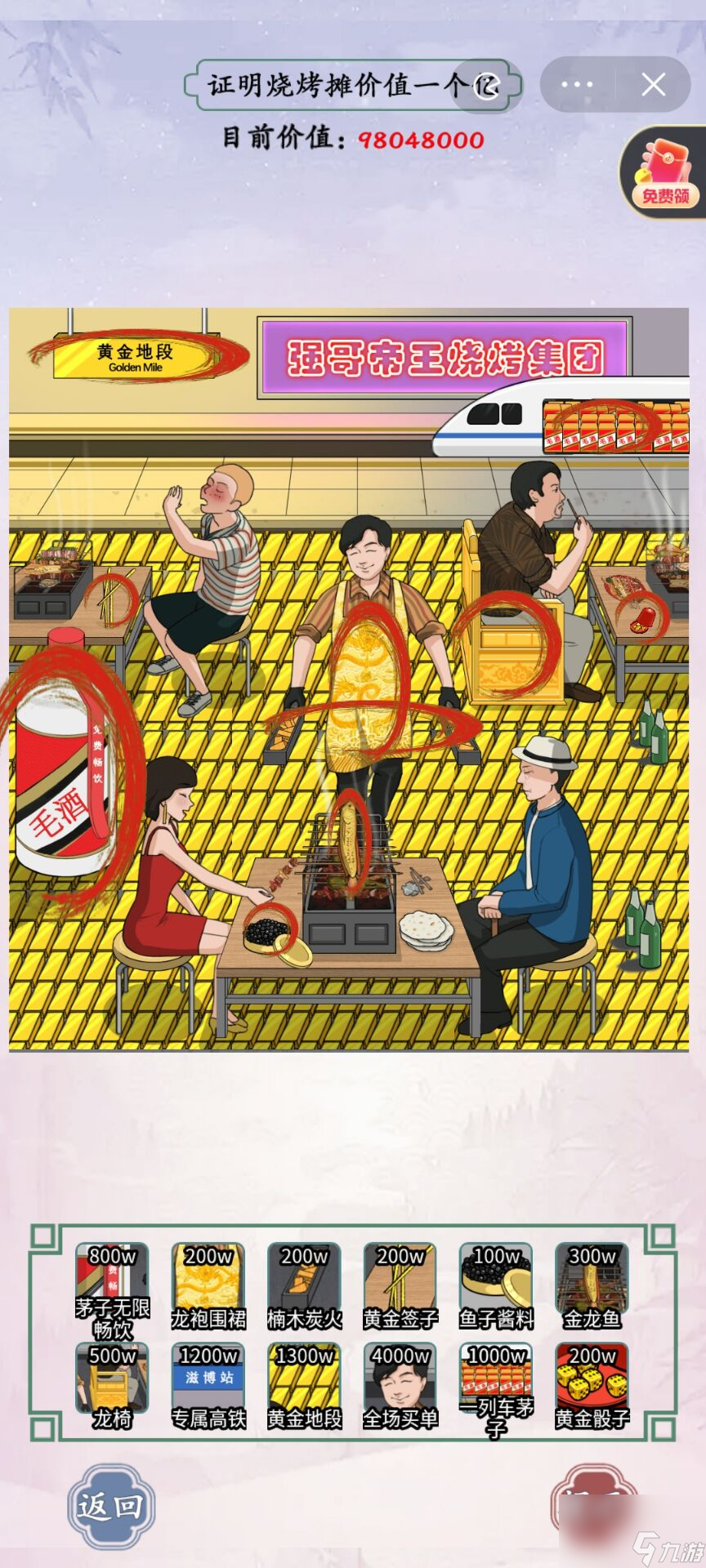
Task: Choose the 黄金签子 200w item
Action: click(400, 1283)
